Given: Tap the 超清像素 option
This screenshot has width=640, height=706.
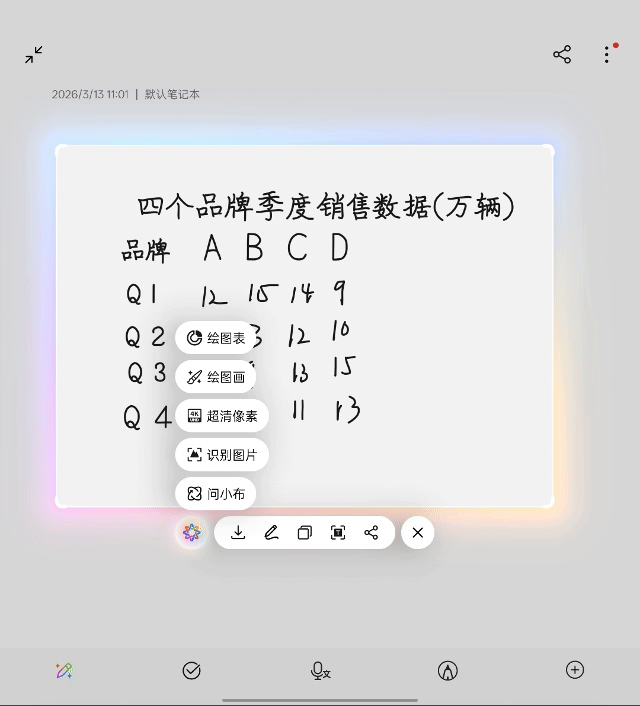Looking at the screenshot, I should pyautogui.click(x=222, y=416).
